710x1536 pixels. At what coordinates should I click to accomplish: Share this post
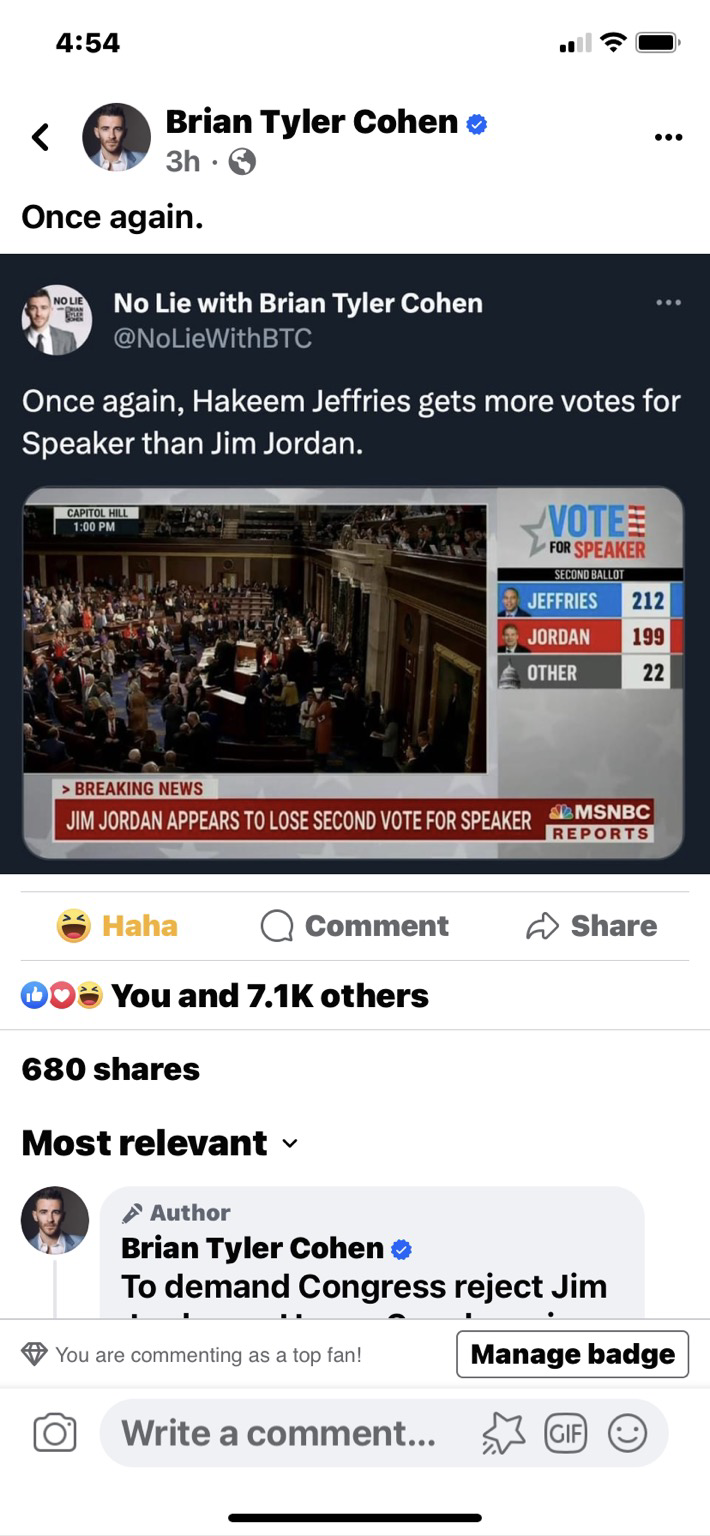pos(591,926)
